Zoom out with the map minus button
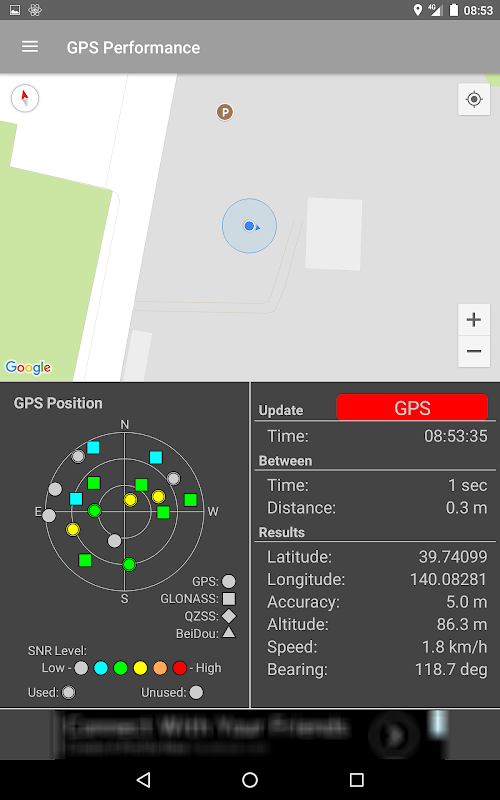Viewport: 500px width, 800px height. (474, 351)
